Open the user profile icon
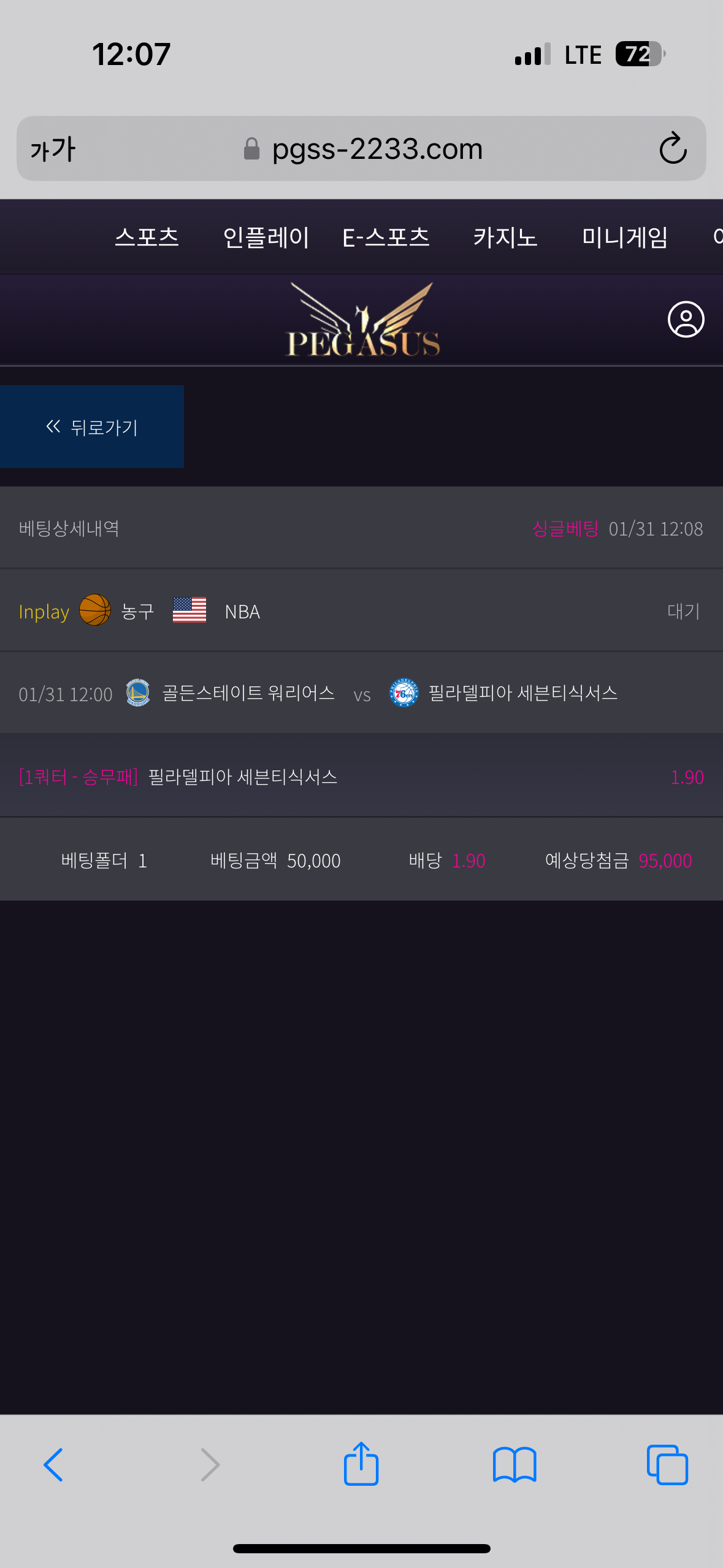723x1568 pixels. (x=686, y=320)
